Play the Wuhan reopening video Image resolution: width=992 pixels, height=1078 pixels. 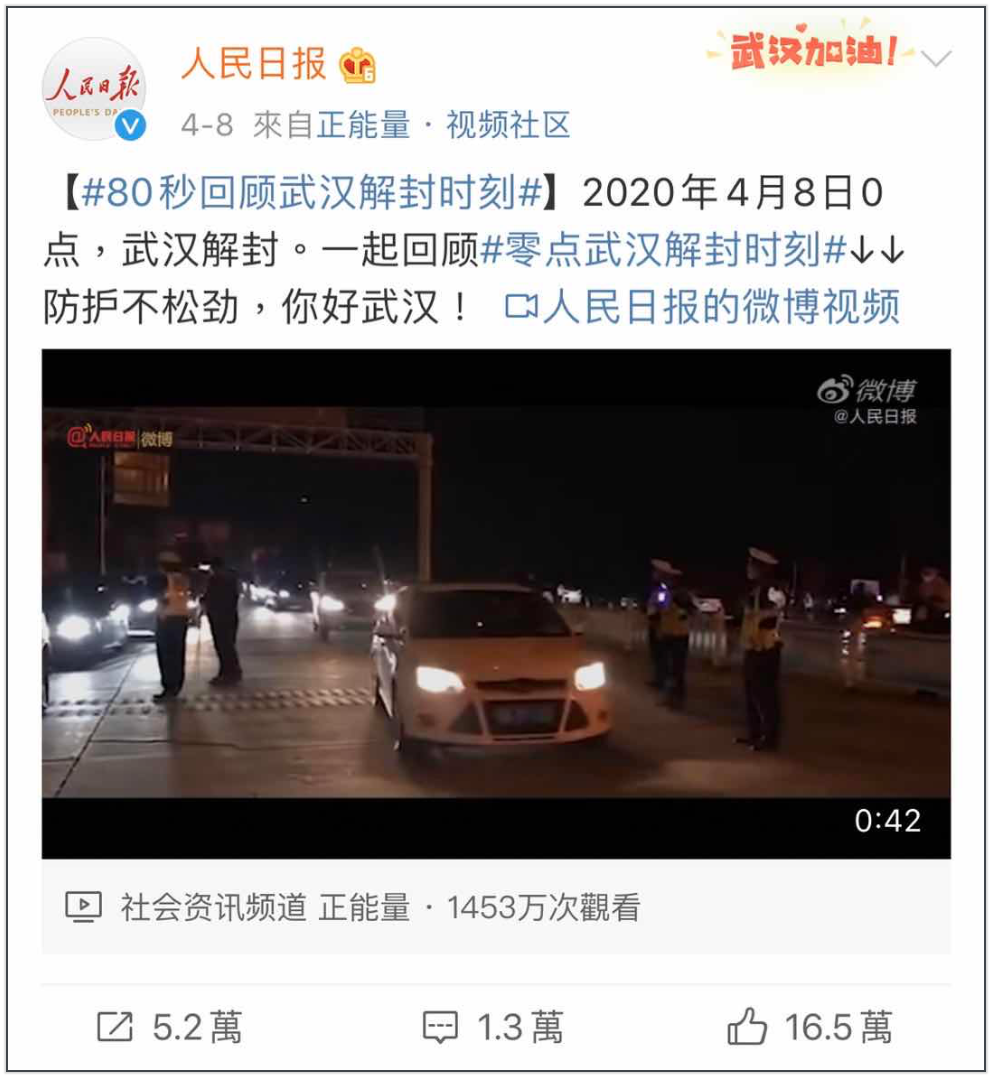[x=496, y=603]
